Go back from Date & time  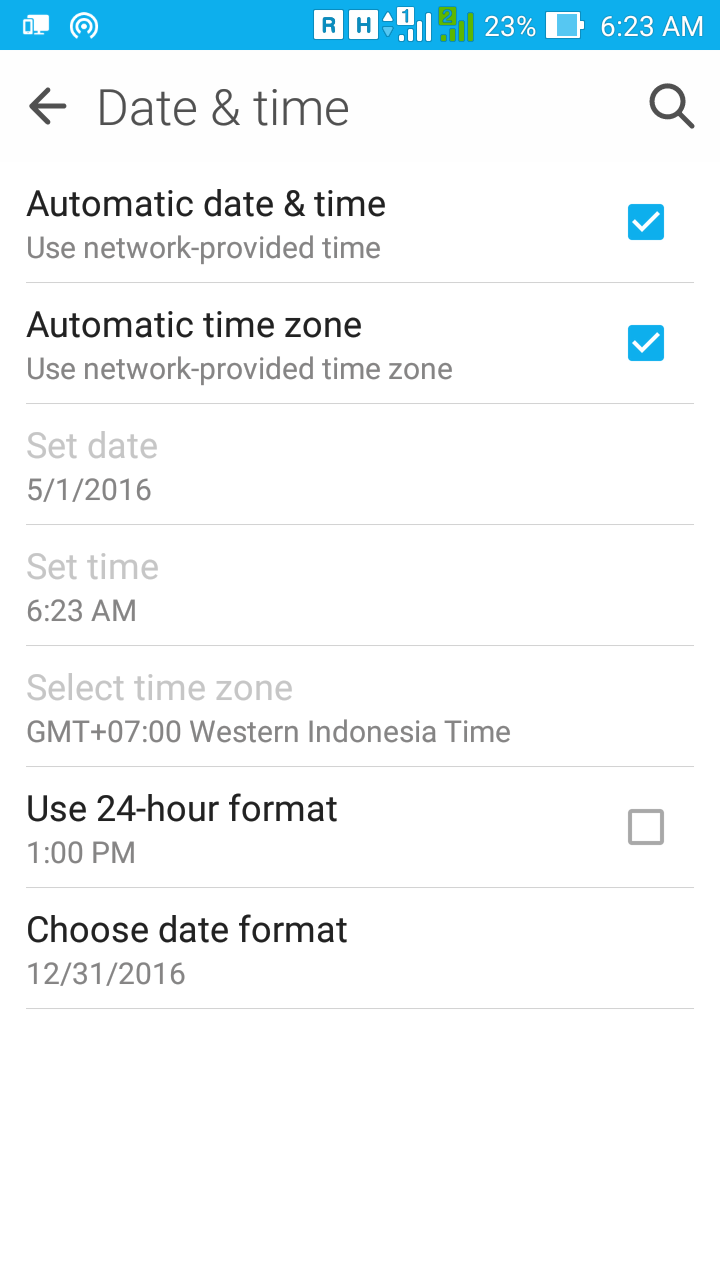point(47,107)
